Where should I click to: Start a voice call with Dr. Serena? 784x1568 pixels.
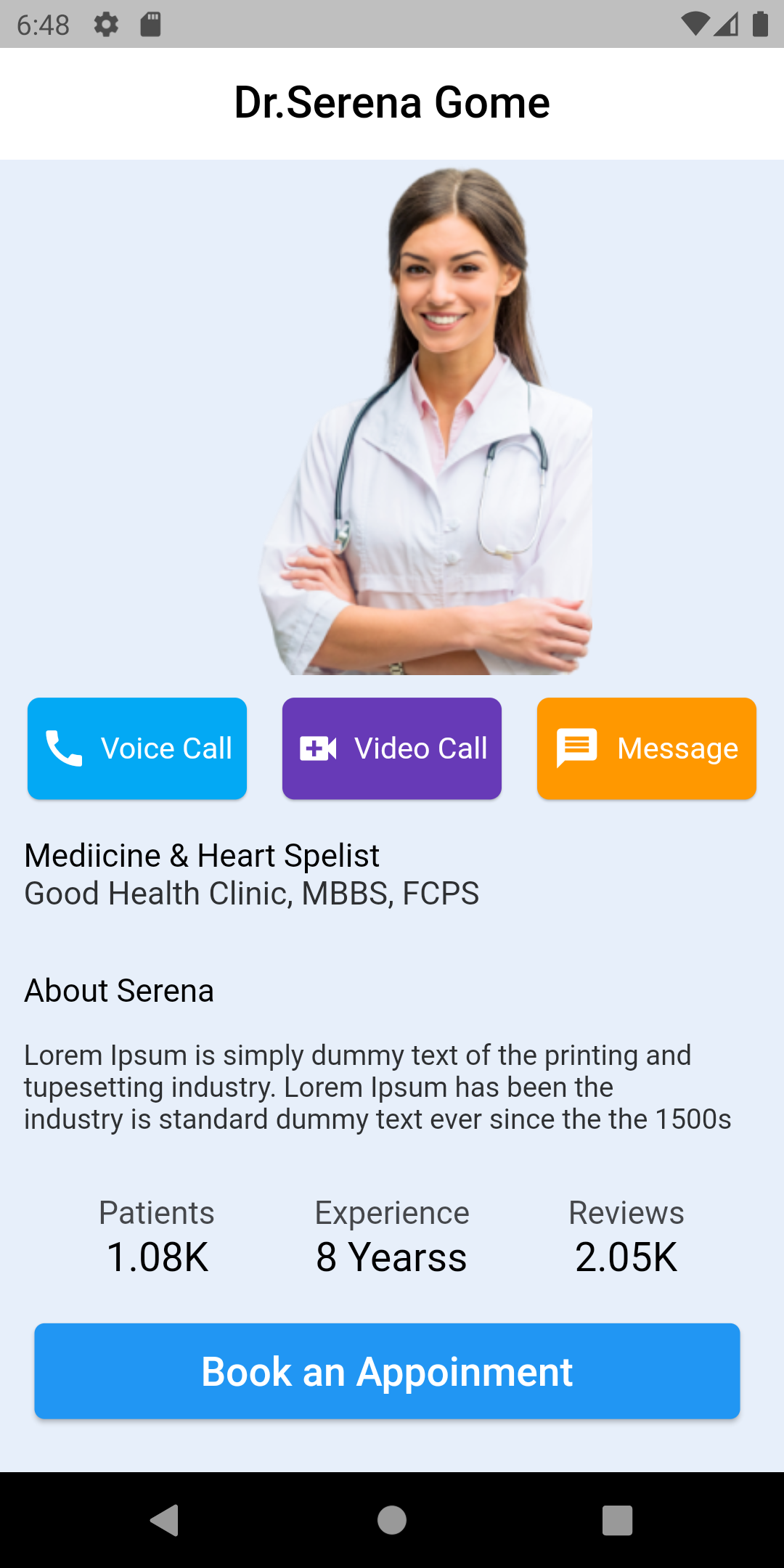(x=137, y=748)
